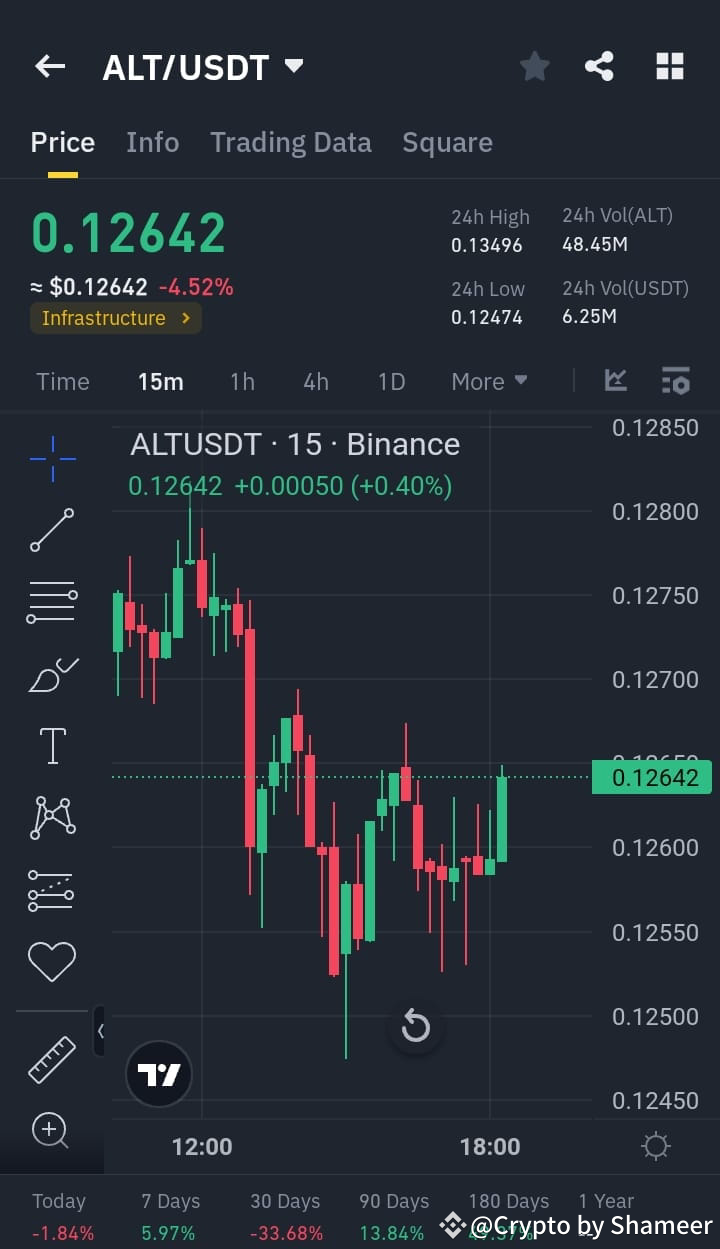Open the zoom-in magnifier tool
The height and width of the screenshot is (1249, 720).
click(x=52, y=1130)
